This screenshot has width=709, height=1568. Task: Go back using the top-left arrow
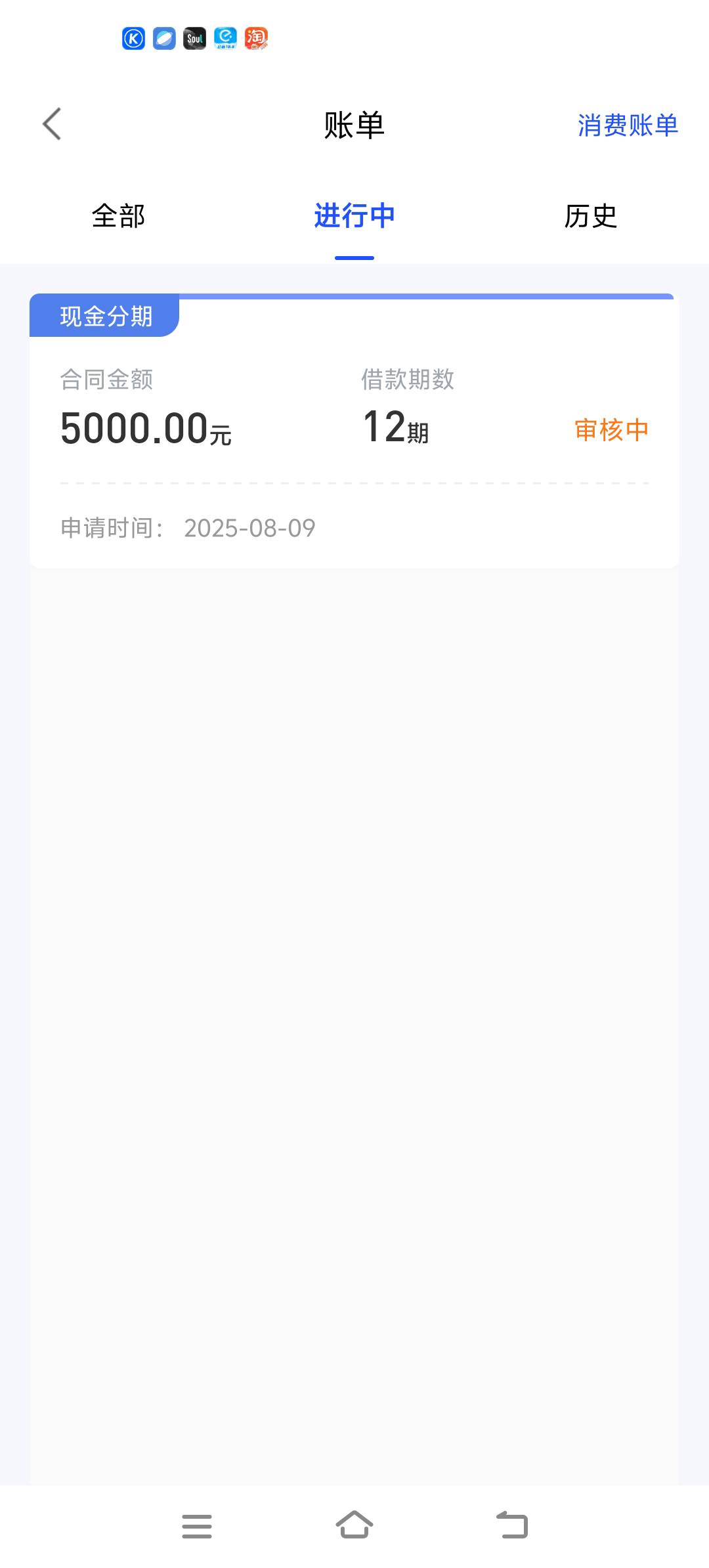pyautogui.click(x=52, y=124)
